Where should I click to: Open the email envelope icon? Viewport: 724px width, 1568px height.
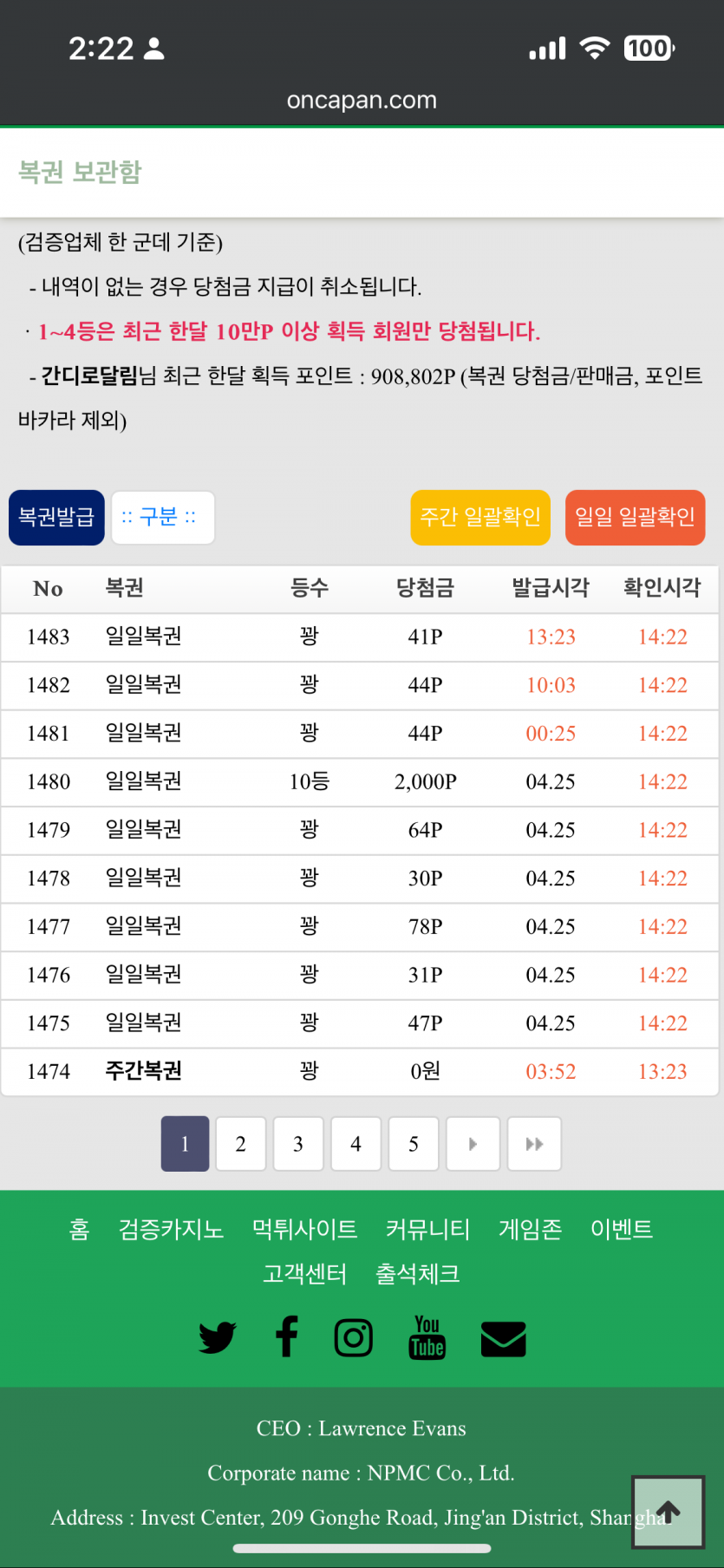tap(503, 1338)
